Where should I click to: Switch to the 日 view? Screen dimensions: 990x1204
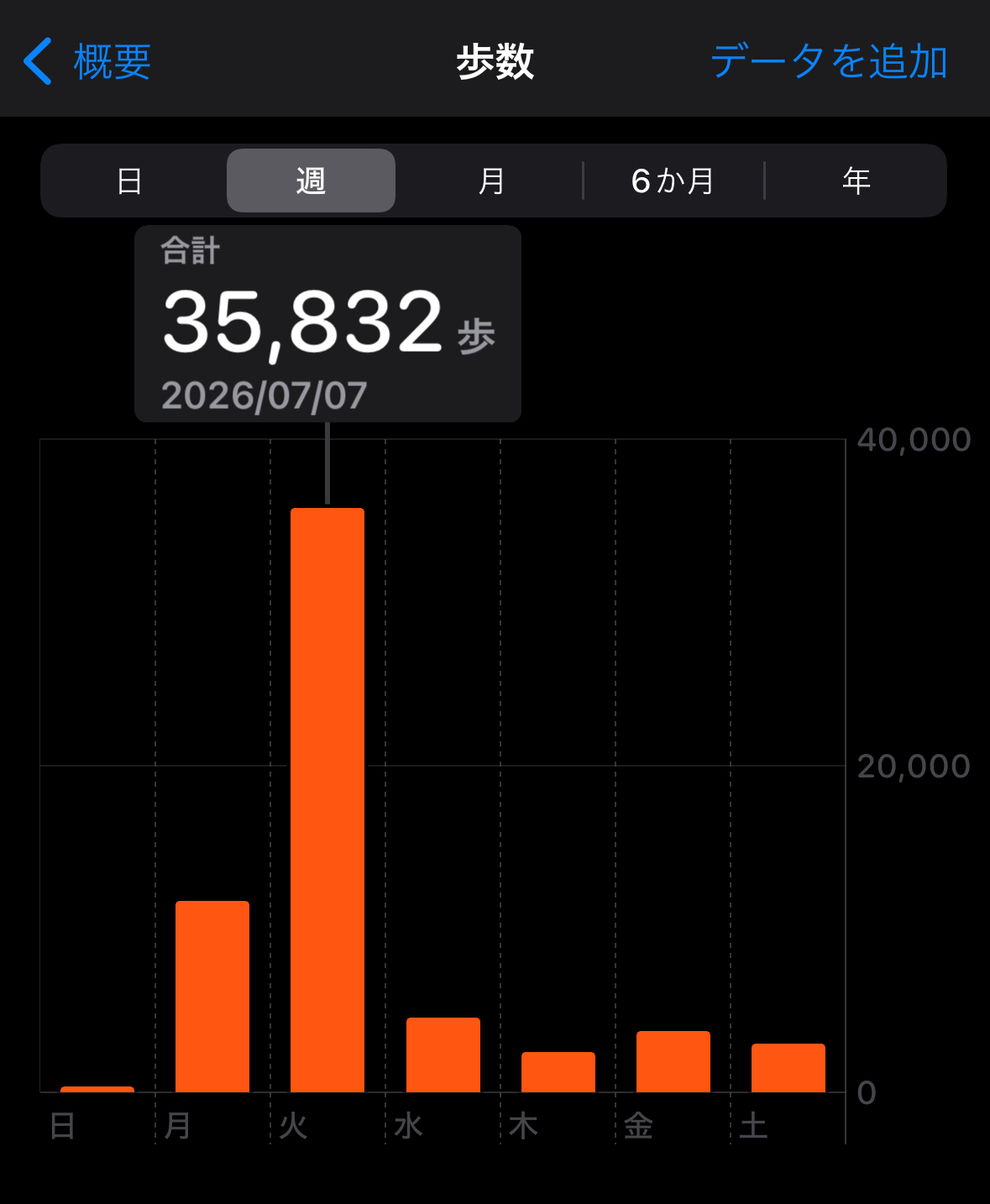[x=130, y=181]
